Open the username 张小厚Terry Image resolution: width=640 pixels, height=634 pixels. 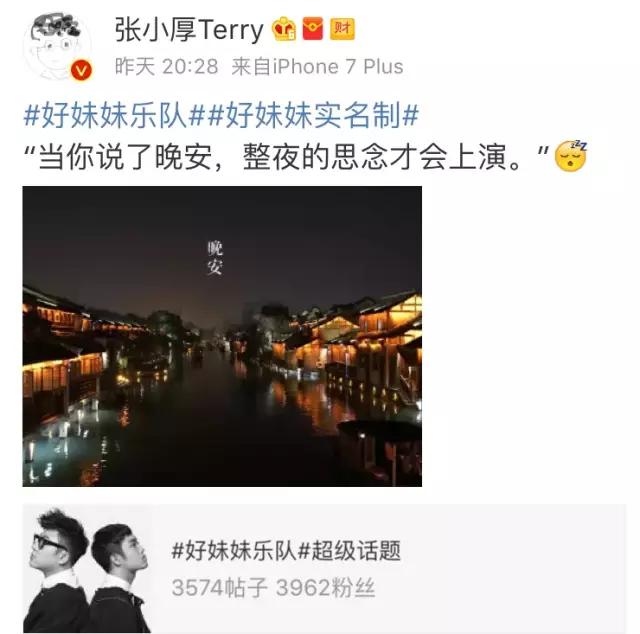tap(189, 30)
